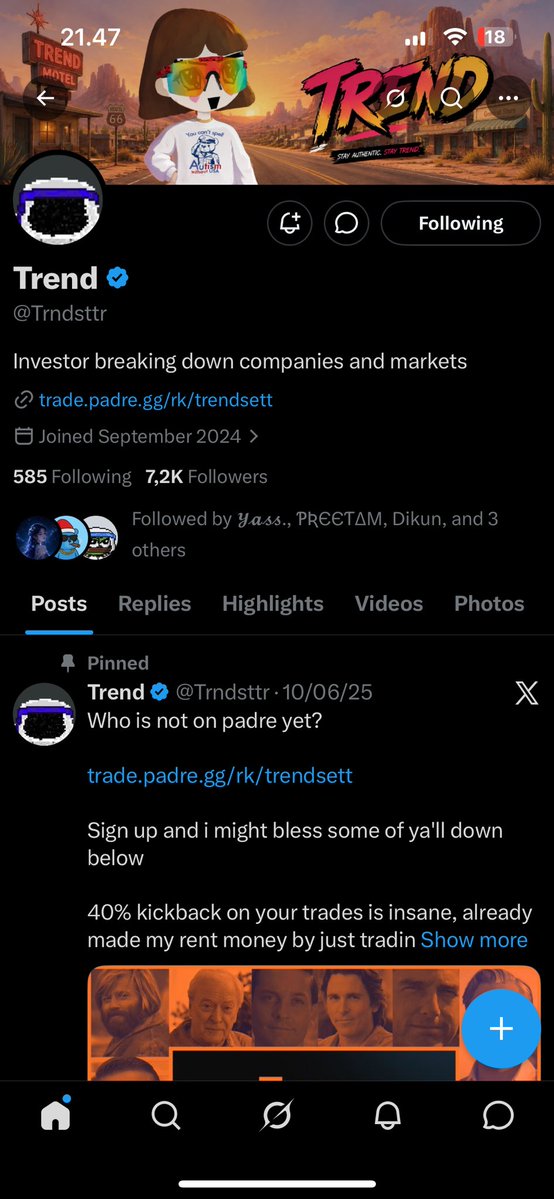Open the Home tab in the bottom bar
Screen dimensions: 554x1199
55,1116
